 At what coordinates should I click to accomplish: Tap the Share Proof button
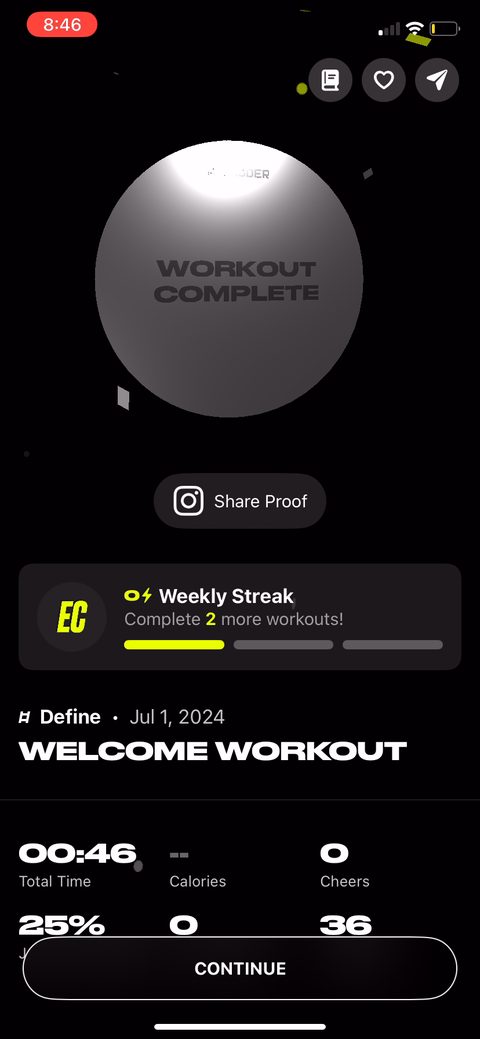pos(240,501)
